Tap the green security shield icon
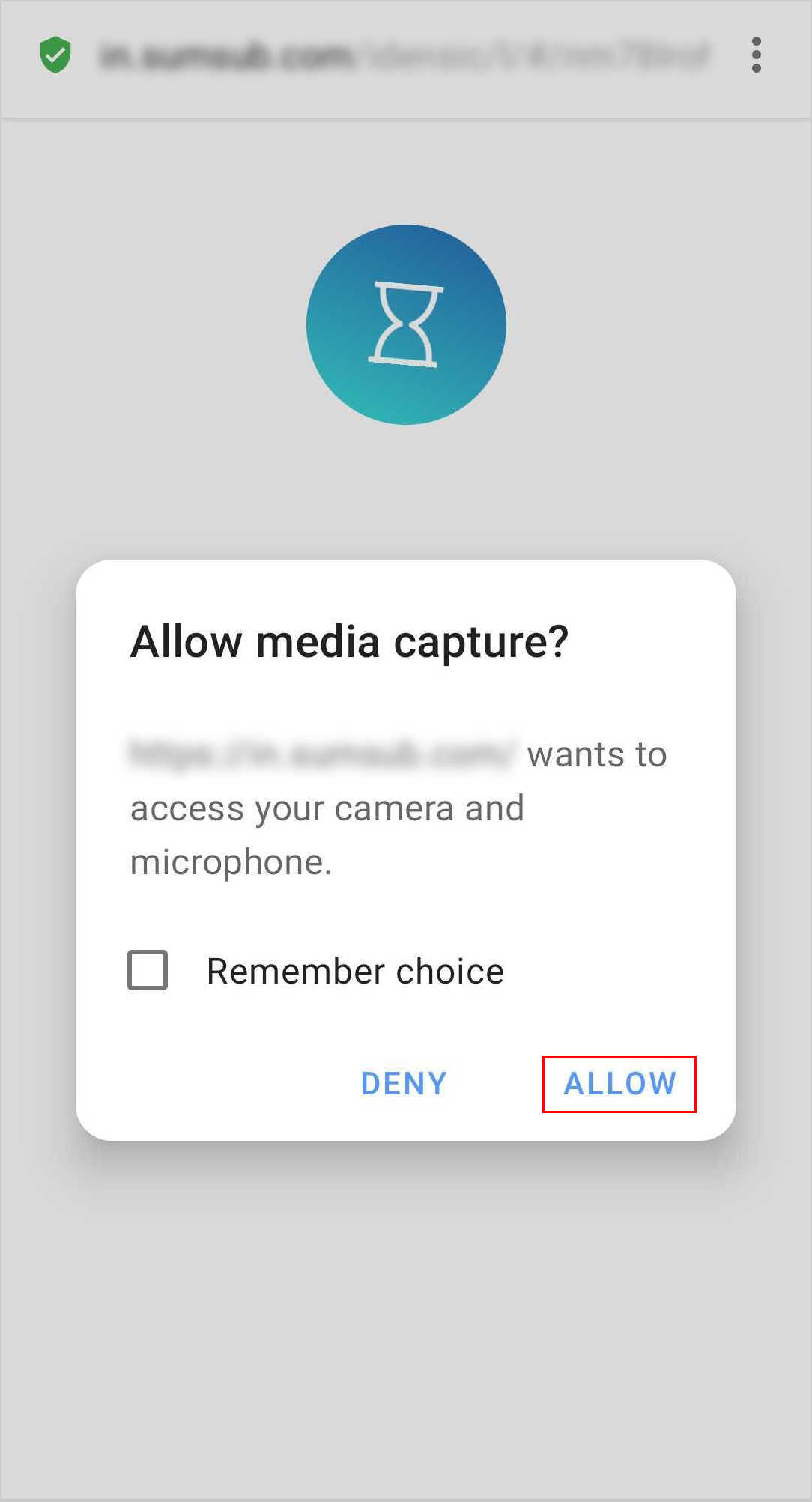The image size is (812, 1502). point(55,55)
